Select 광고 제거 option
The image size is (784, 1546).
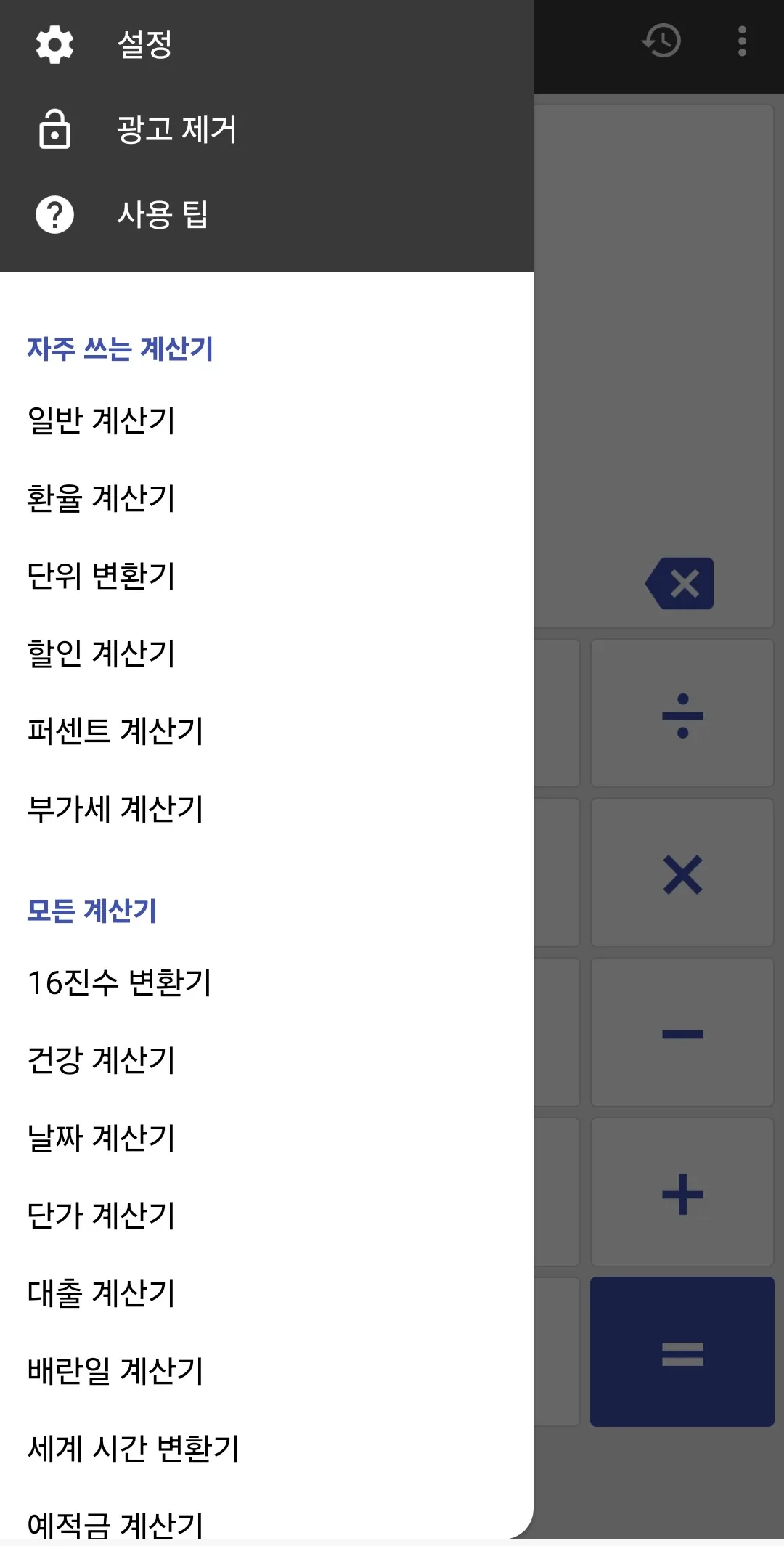pyautogui.click(x=266, y=129)
